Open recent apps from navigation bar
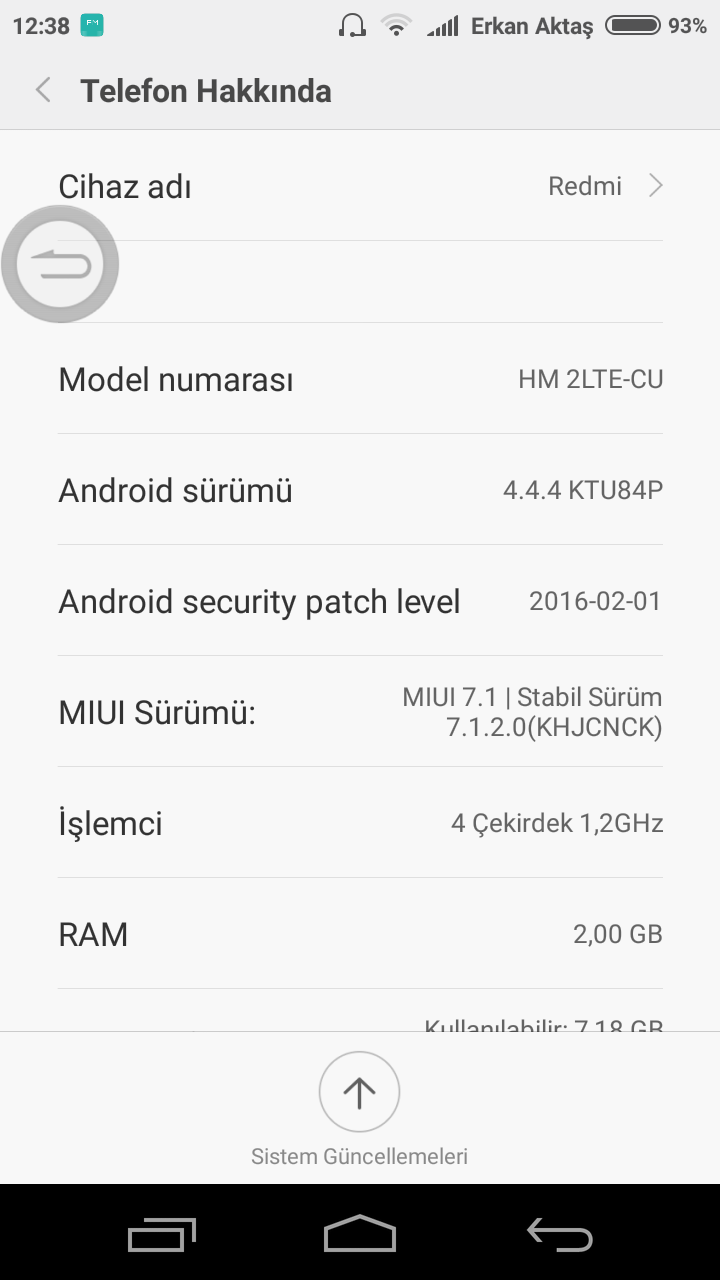 click(162, 1235)
